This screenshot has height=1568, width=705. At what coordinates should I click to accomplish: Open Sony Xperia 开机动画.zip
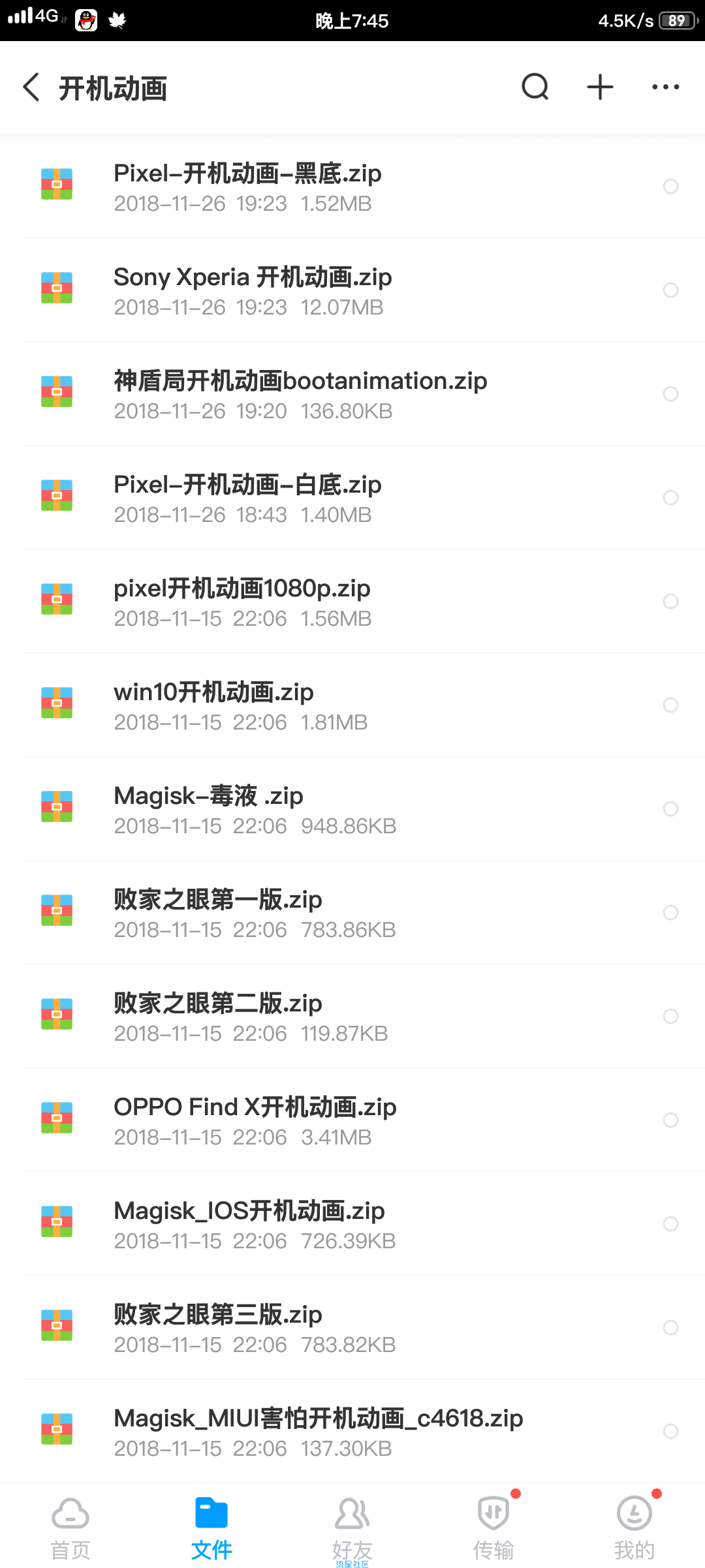coord(352,290)
